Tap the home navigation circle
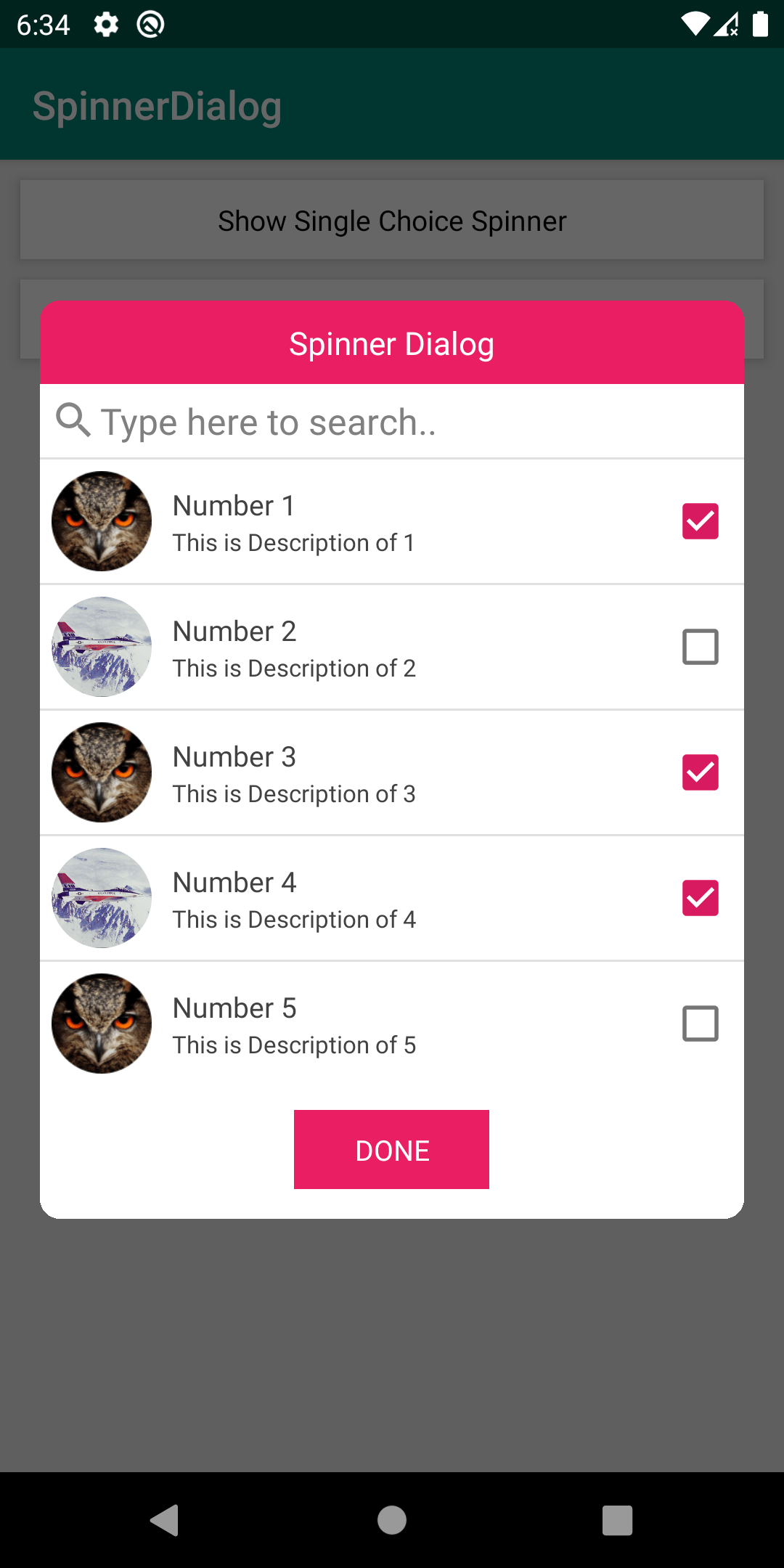The image size is (784, 1568). pyautogui.click(x=391, y=1519)
